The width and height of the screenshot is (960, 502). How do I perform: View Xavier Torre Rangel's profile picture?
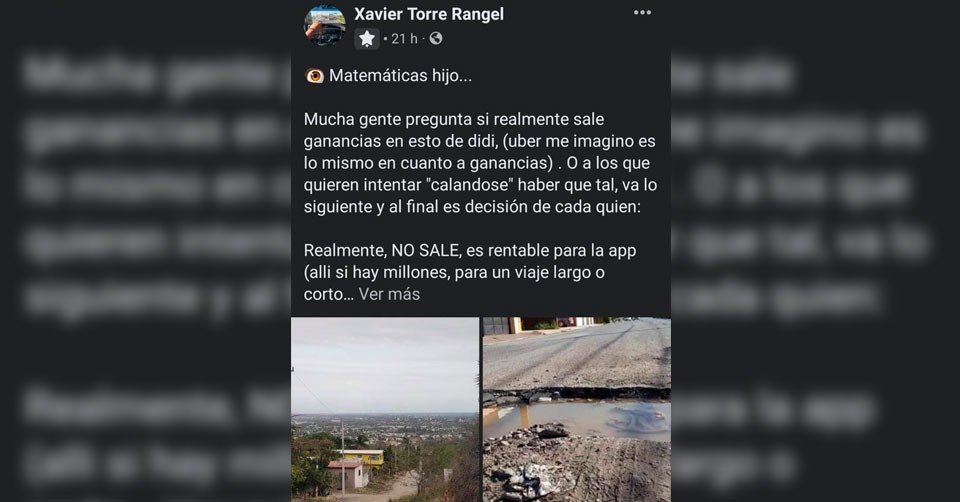[x=325, y=25]
